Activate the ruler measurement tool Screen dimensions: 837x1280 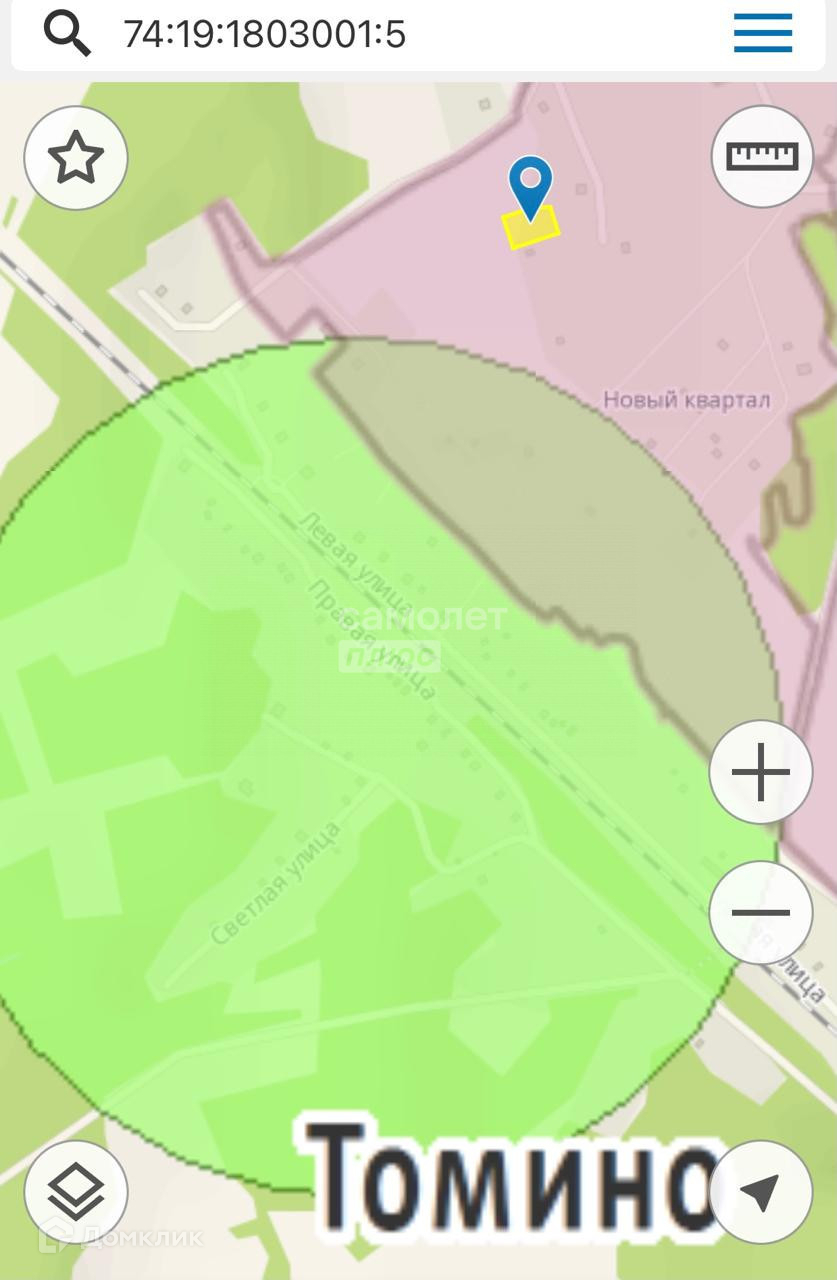coord(762,156)
